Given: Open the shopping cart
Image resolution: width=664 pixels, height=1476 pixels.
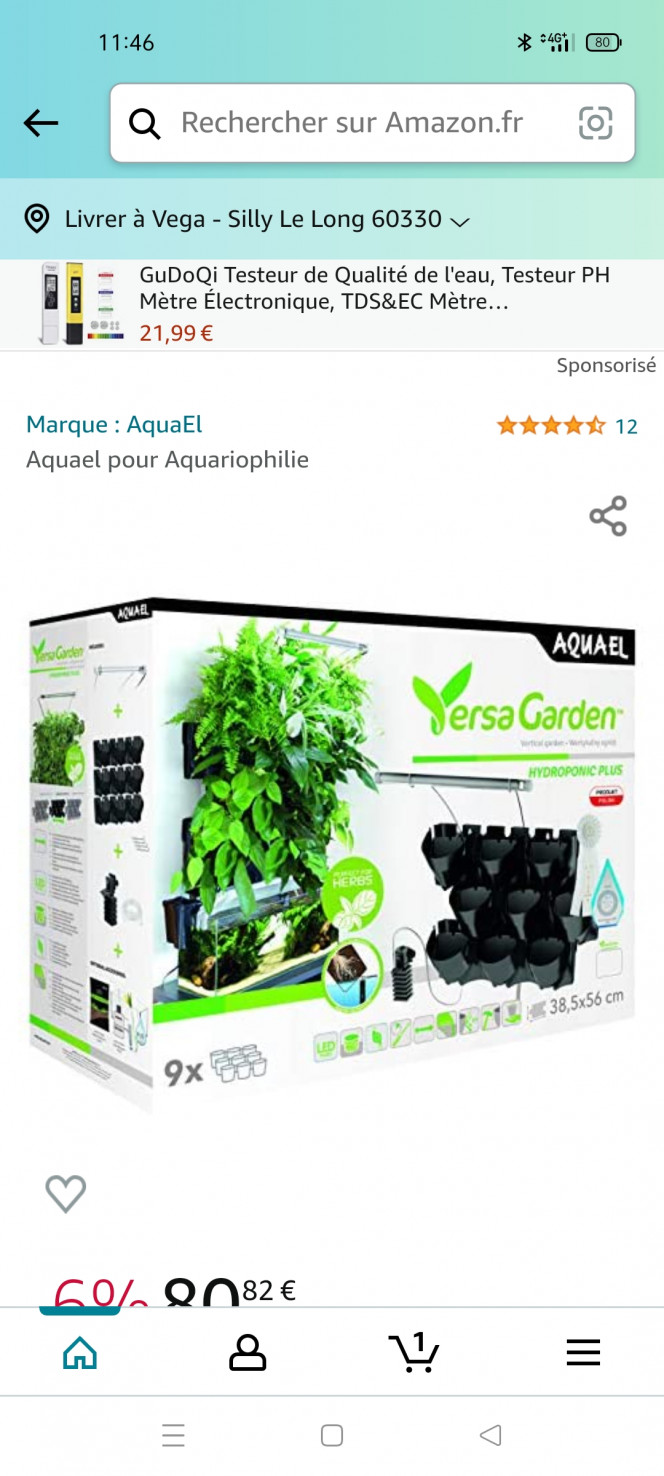Looking at the screenshot, I should click(414, 1353).
